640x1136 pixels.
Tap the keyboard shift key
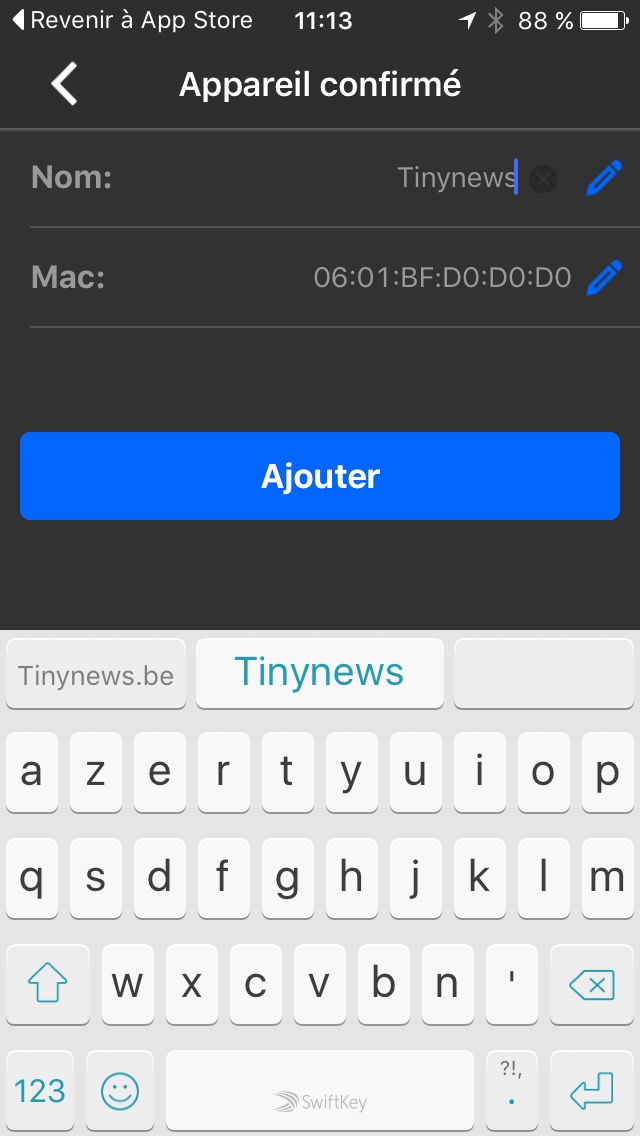(47, 986)
